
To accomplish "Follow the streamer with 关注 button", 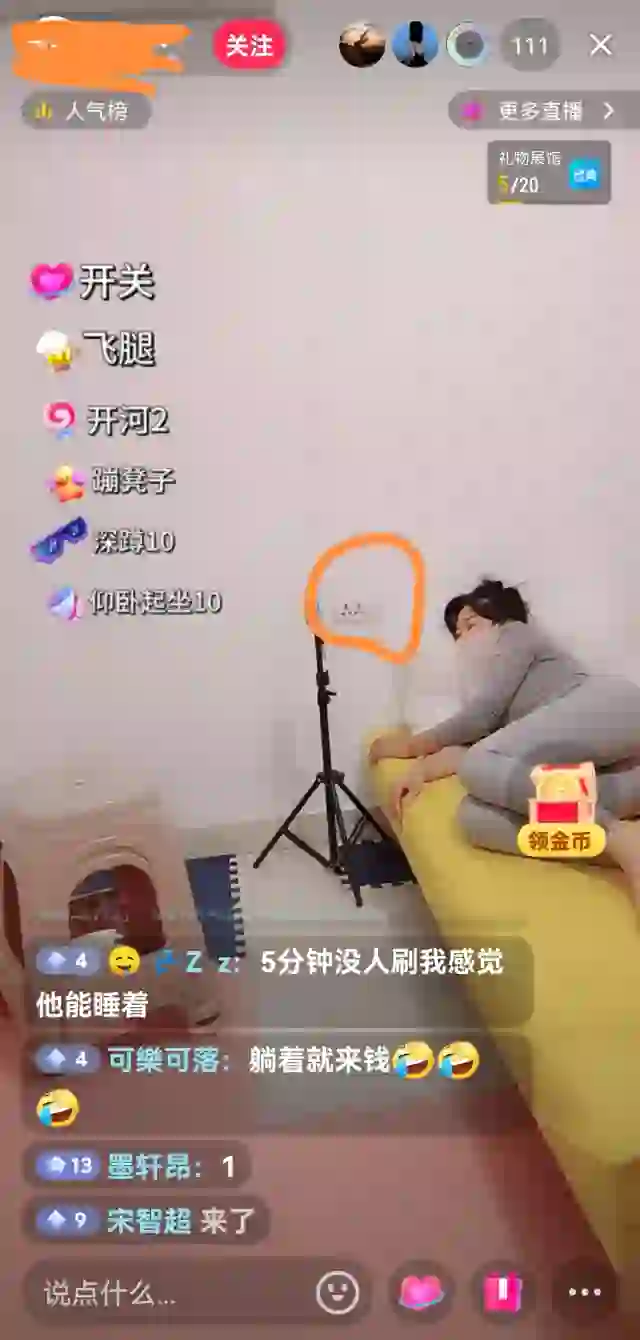I will (x=249, y=46).
